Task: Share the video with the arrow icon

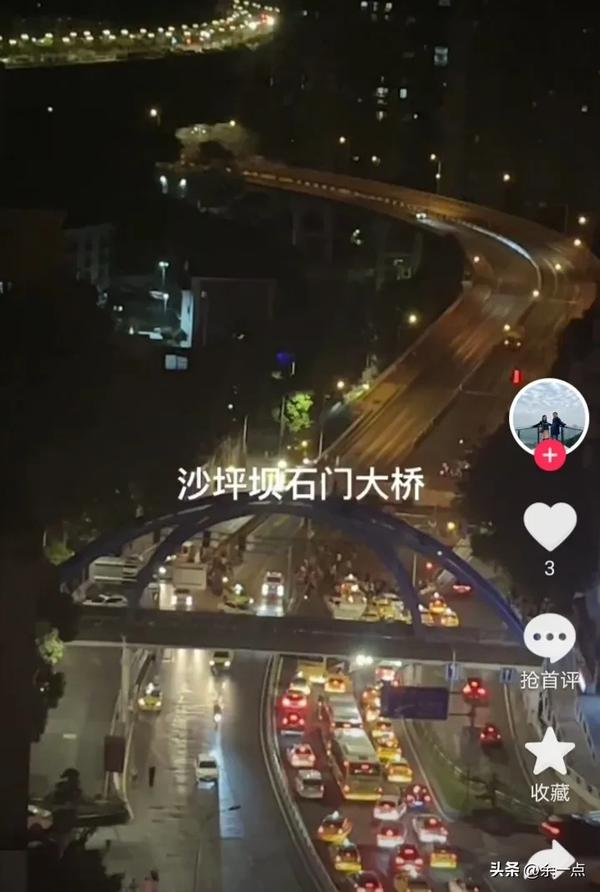Action: coord(550,858)
